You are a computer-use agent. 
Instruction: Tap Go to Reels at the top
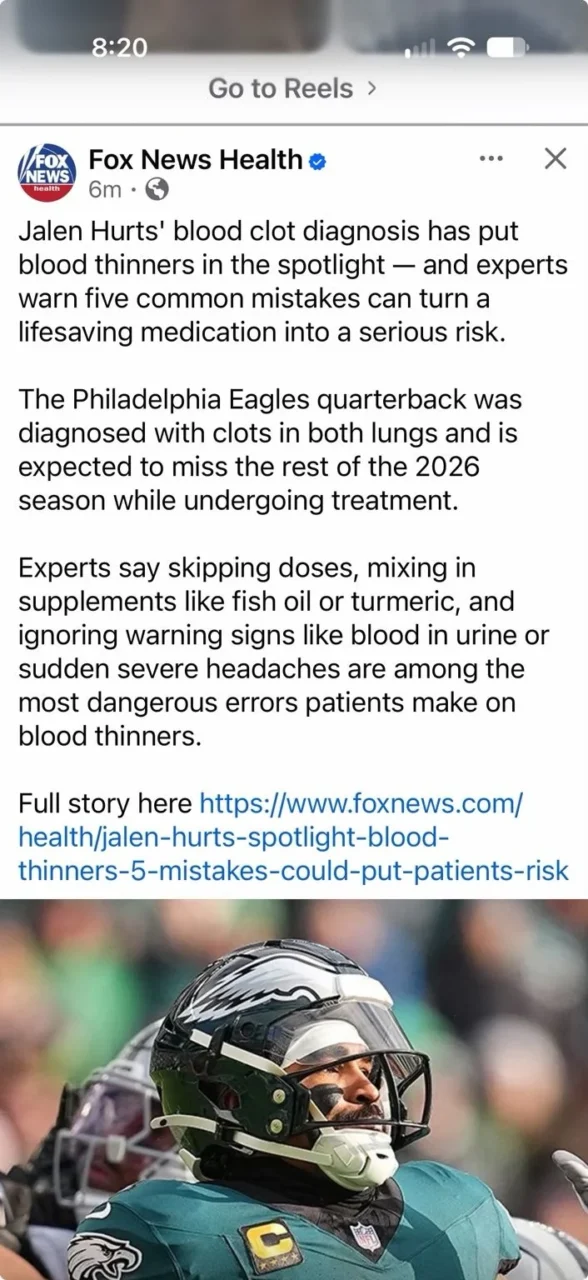pos(293,88)
